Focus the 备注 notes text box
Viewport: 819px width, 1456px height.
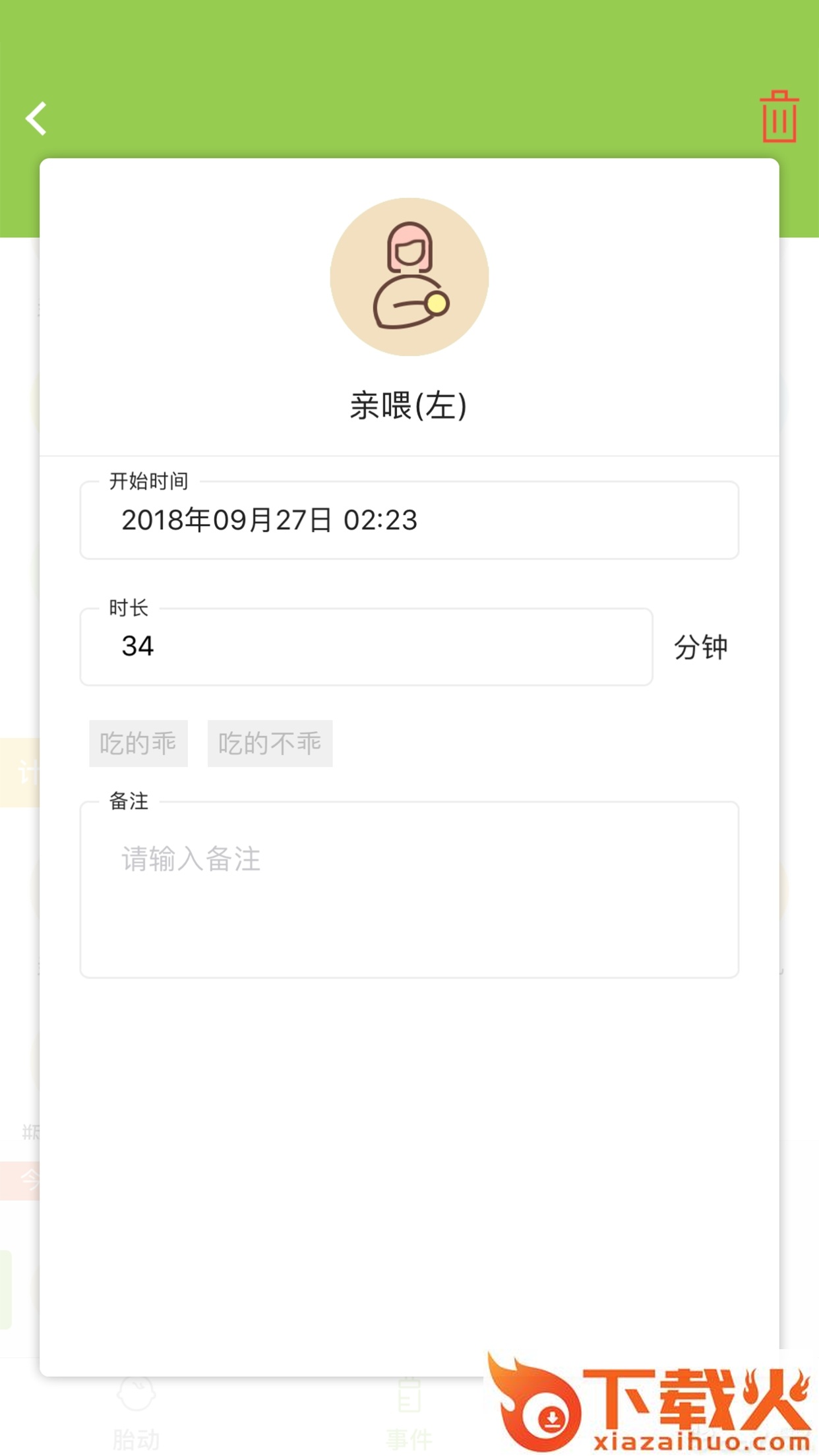tap(409, 889)
